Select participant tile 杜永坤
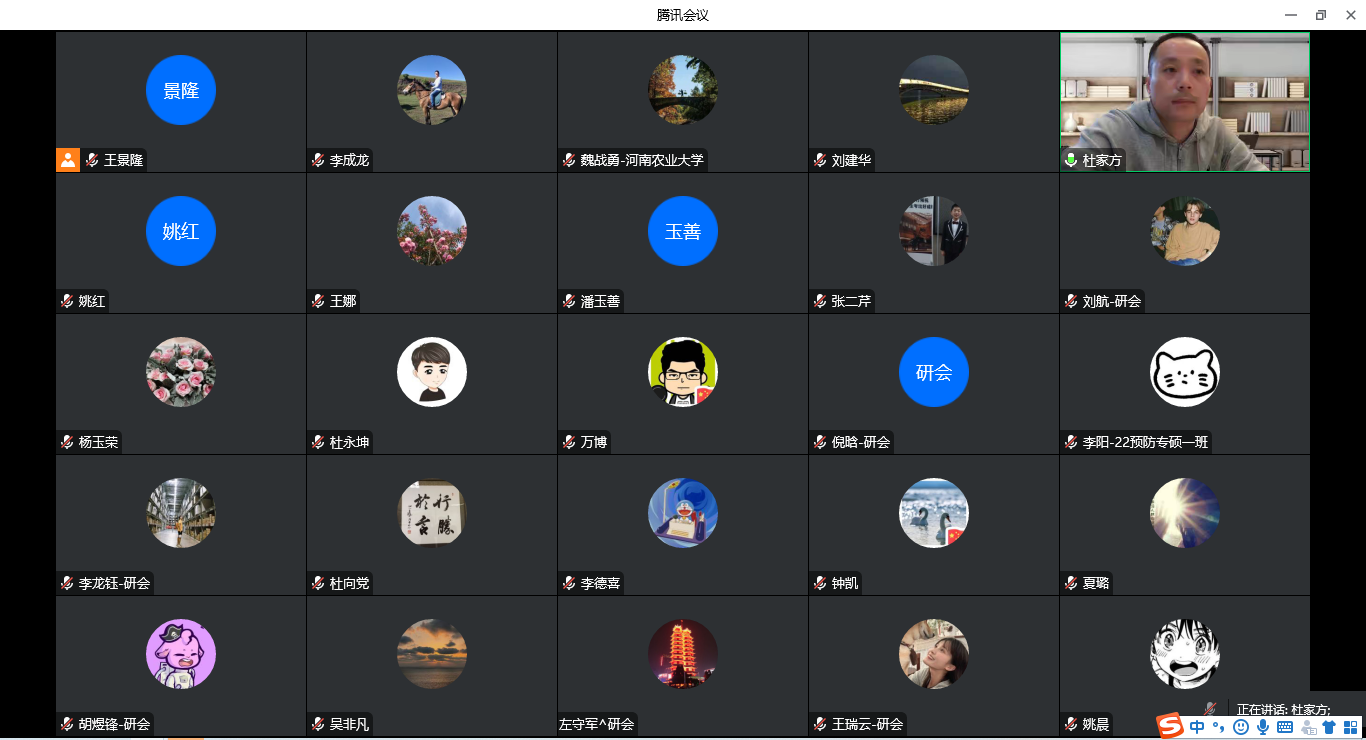 432,384
